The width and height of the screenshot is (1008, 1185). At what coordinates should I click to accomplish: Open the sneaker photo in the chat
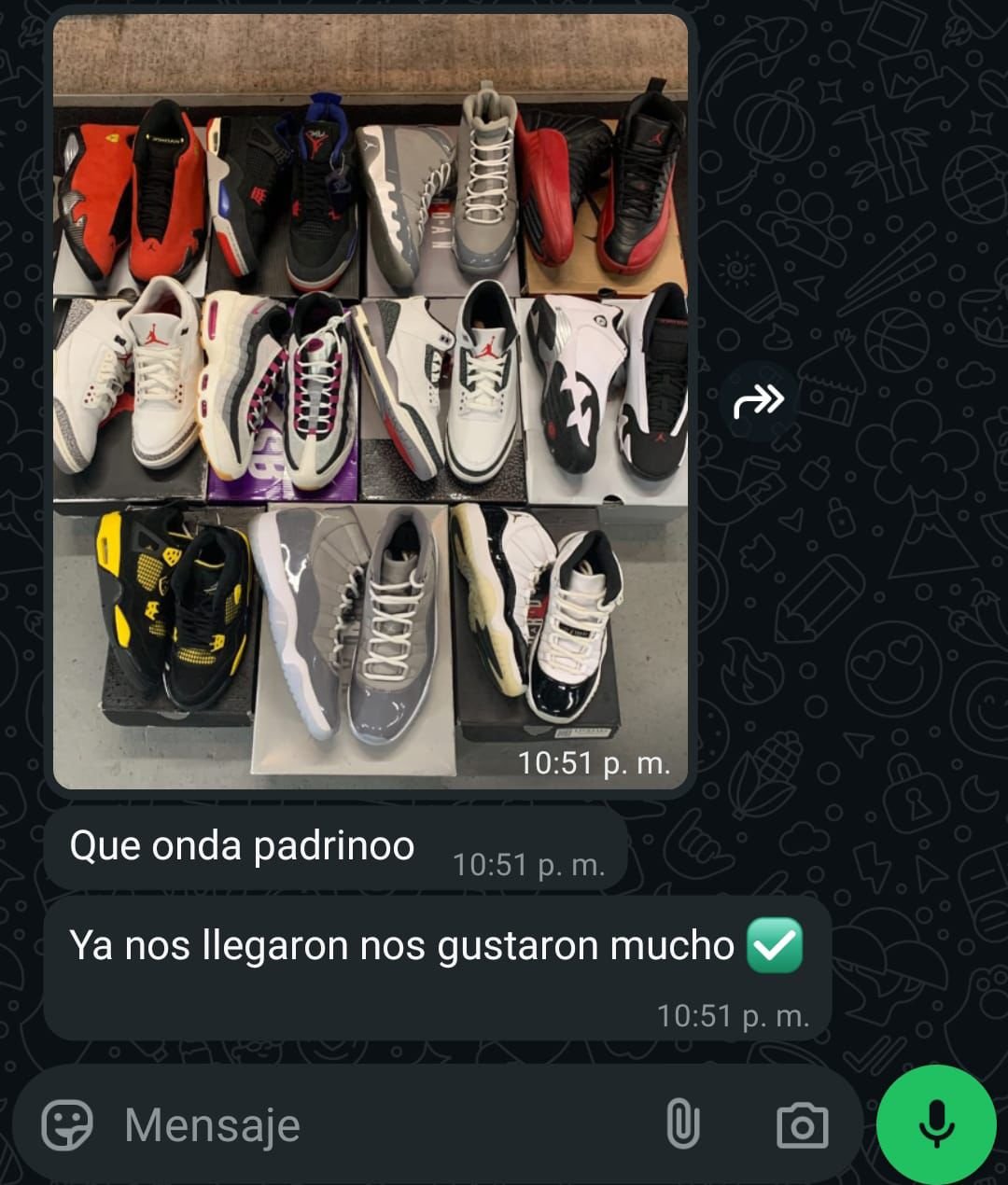point(371,401)
